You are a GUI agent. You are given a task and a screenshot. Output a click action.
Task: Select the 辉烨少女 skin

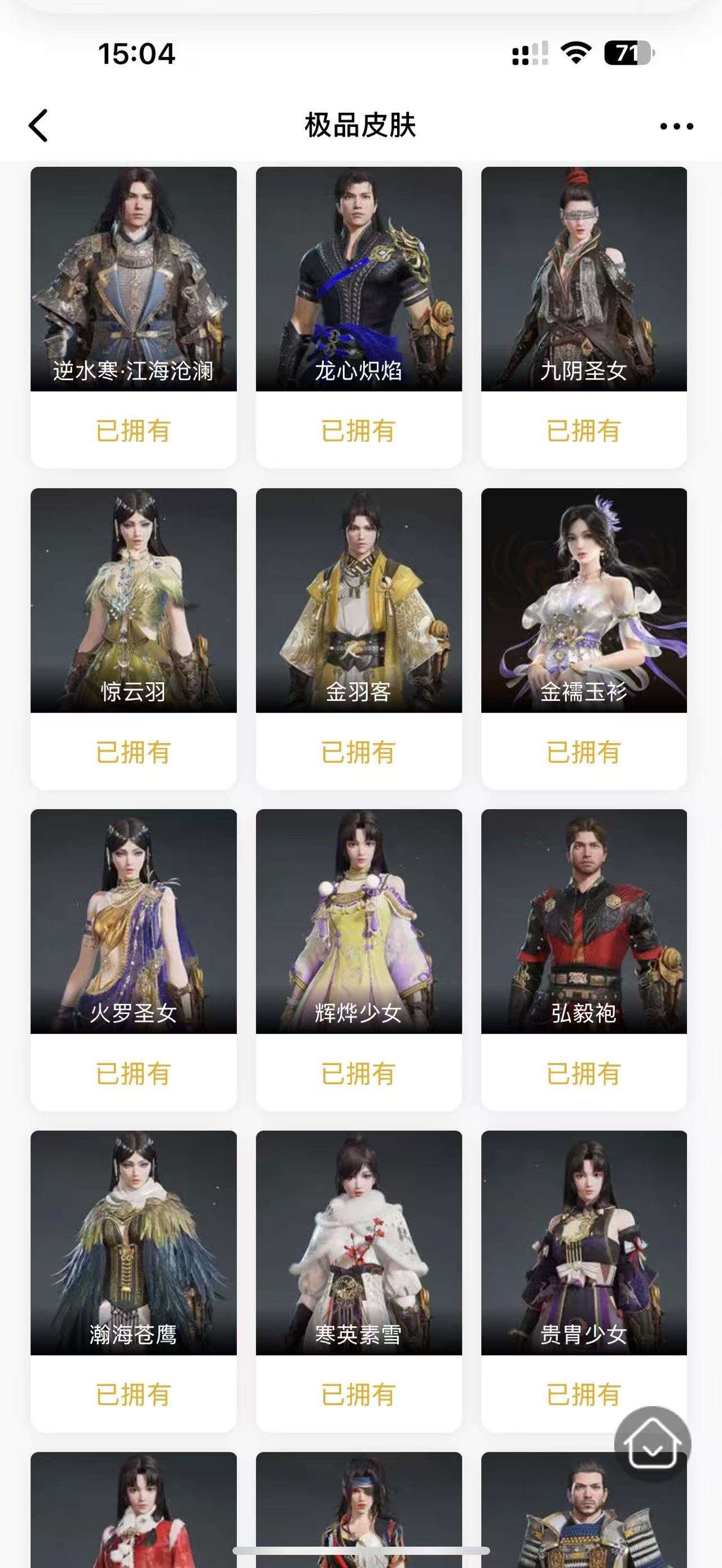[x=359, y=921]
